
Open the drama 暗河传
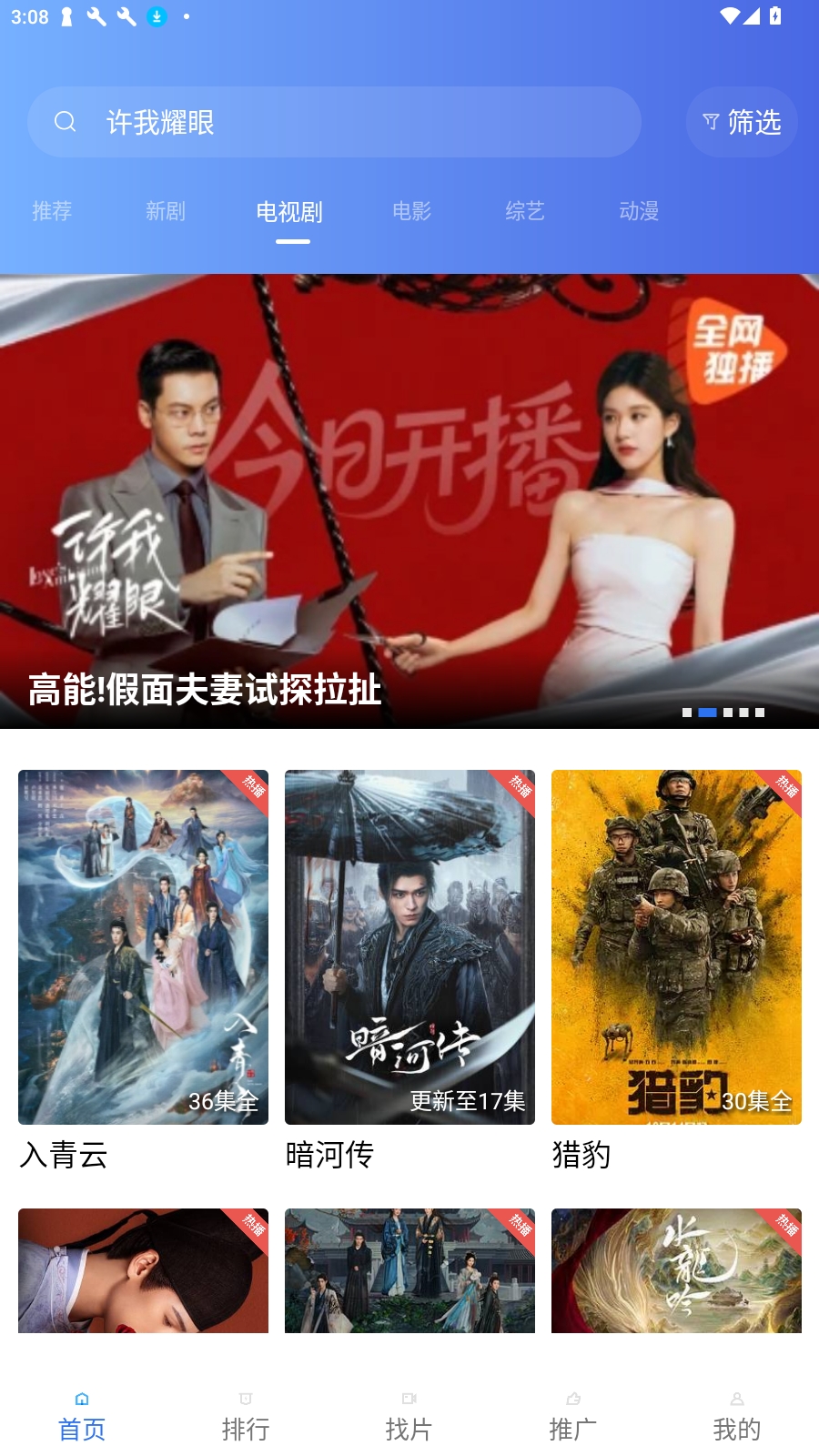(409, 946)
